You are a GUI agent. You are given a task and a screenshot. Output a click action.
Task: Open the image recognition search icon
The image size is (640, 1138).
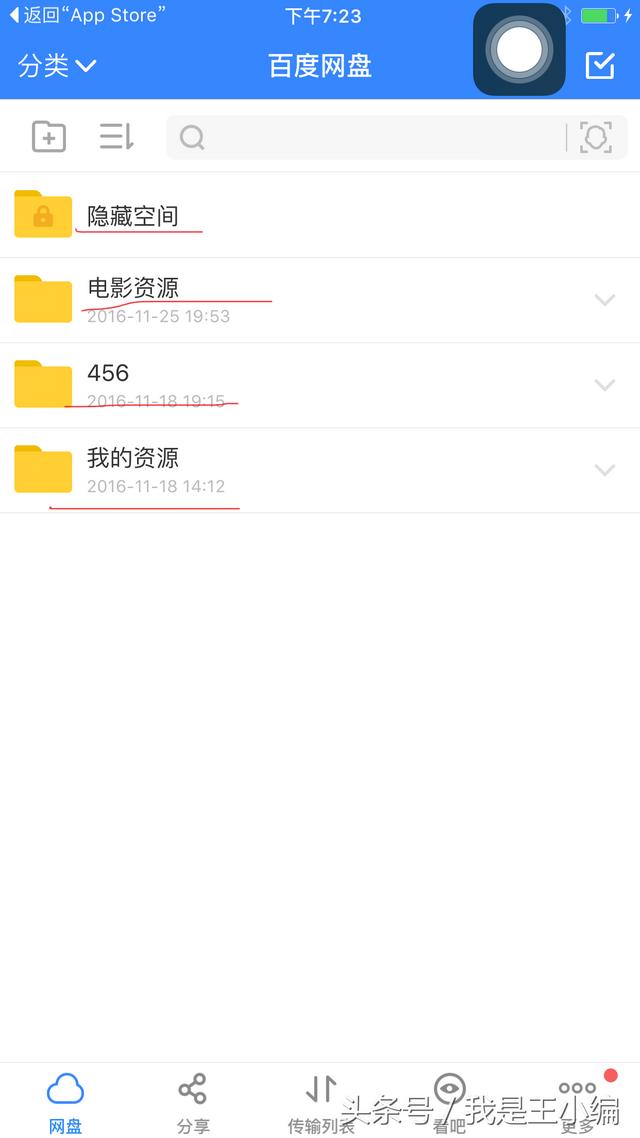click(596, 137)
